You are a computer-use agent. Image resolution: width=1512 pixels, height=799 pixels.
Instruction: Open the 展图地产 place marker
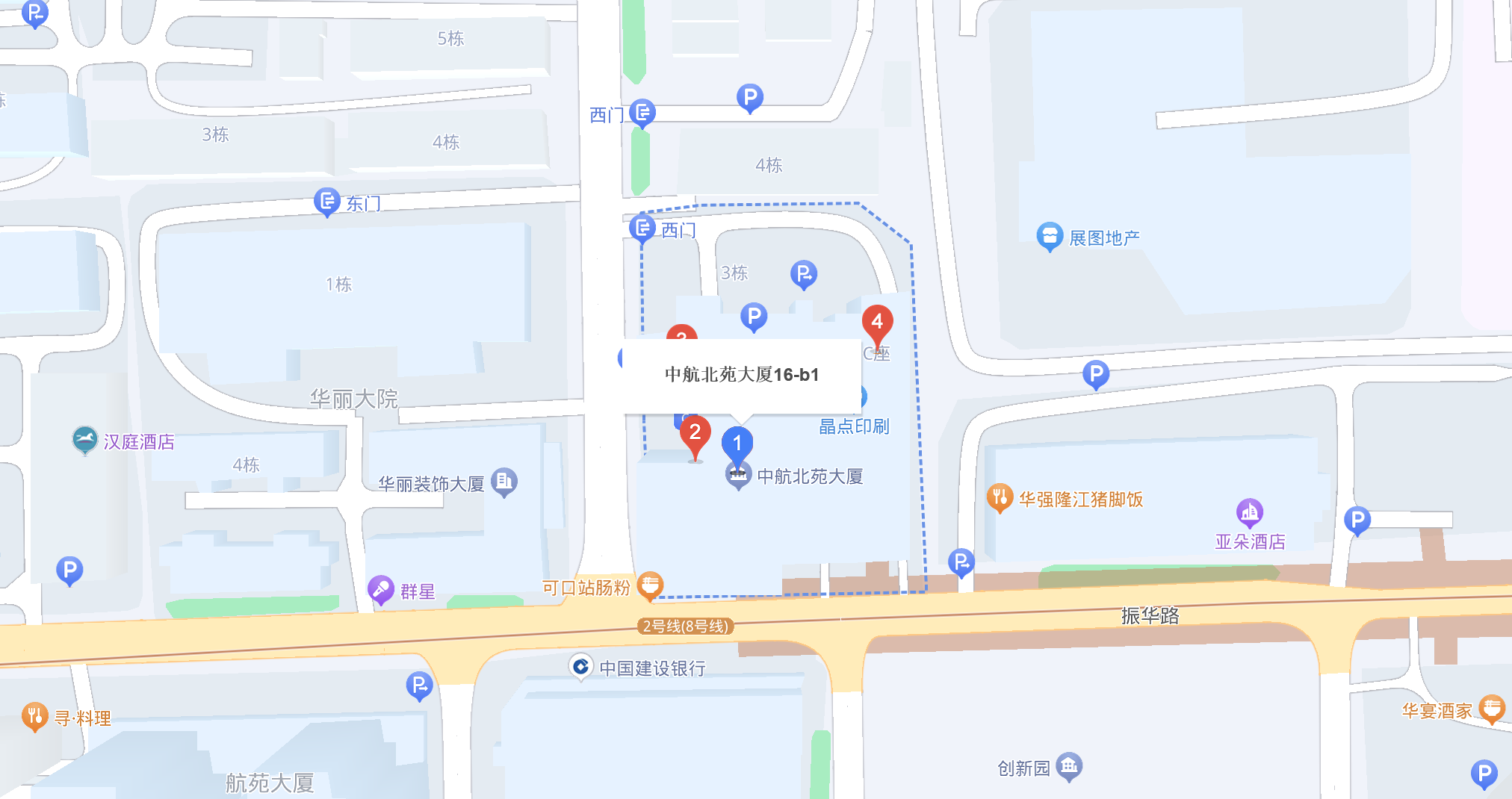pos(1050,237)
